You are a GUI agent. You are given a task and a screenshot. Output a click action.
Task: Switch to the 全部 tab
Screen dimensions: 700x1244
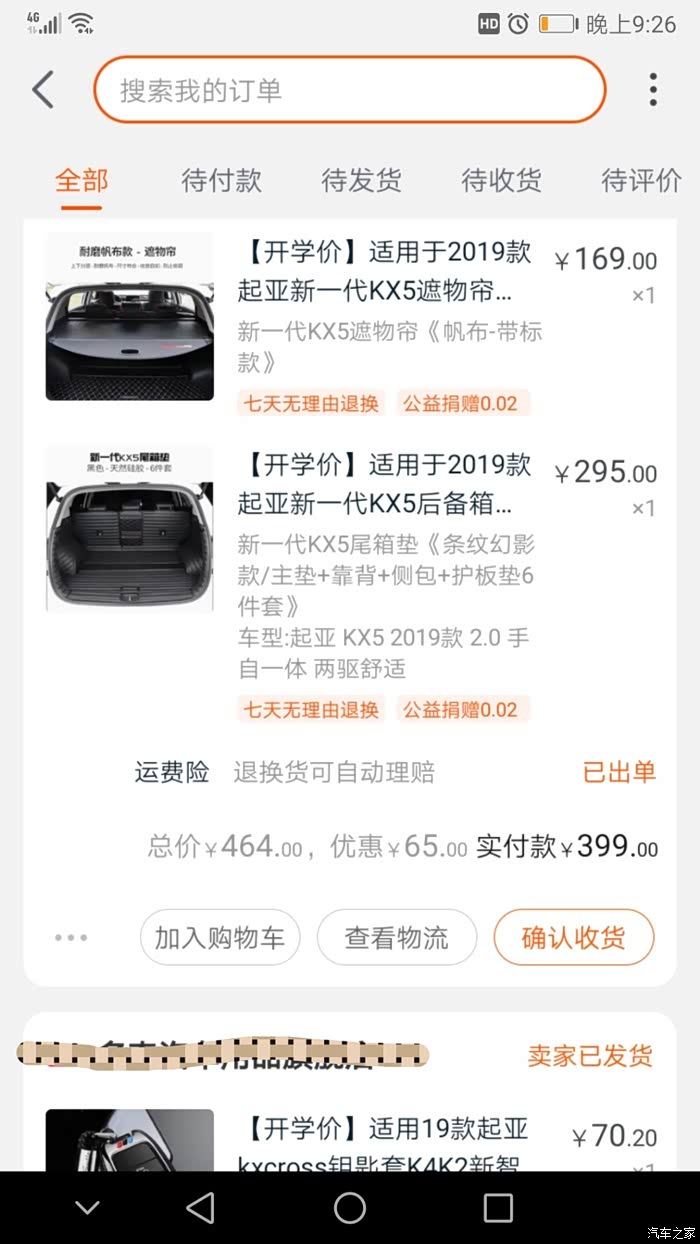tap(81, 181)
